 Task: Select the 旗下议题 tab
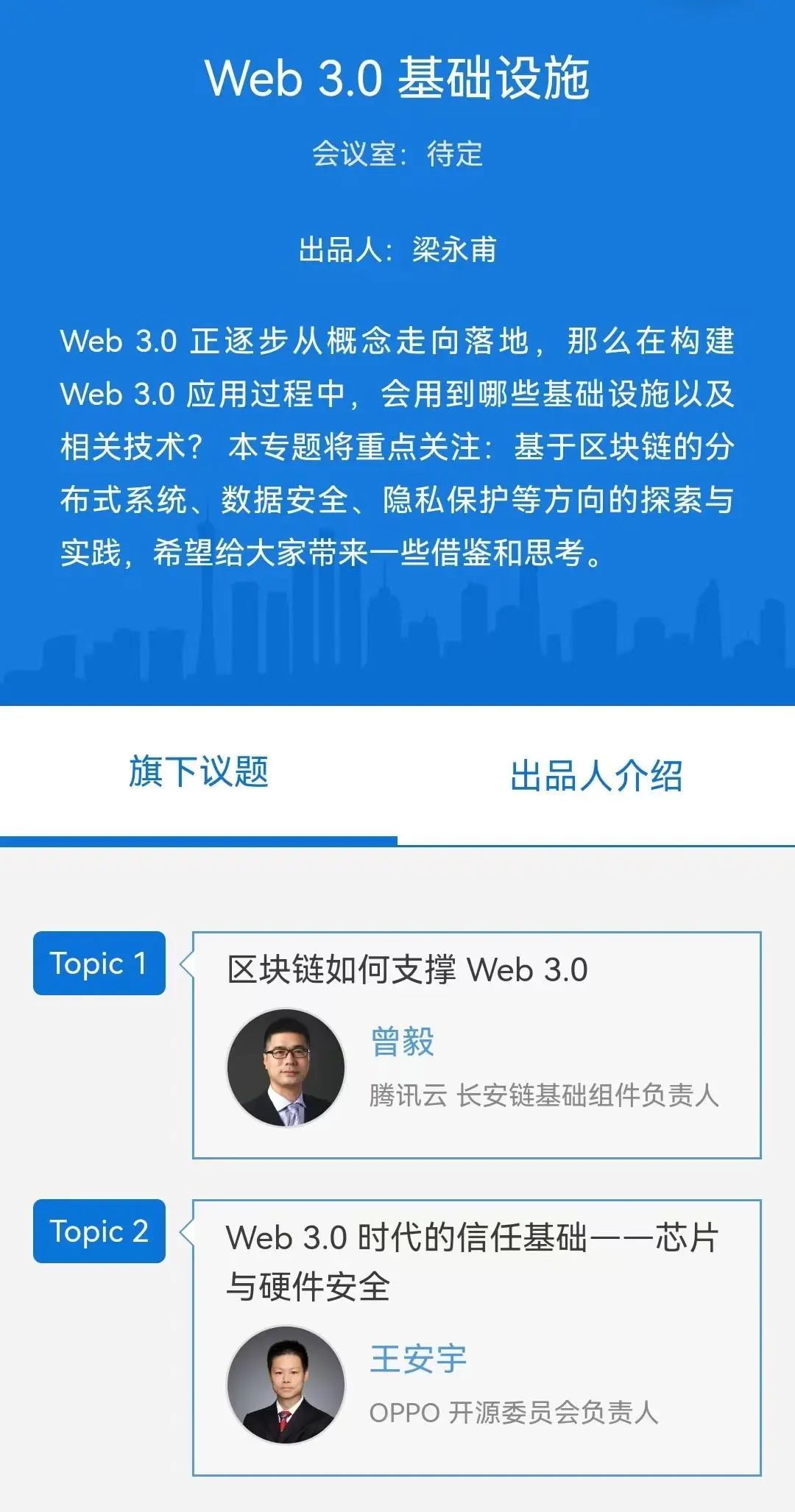point(199,773)
